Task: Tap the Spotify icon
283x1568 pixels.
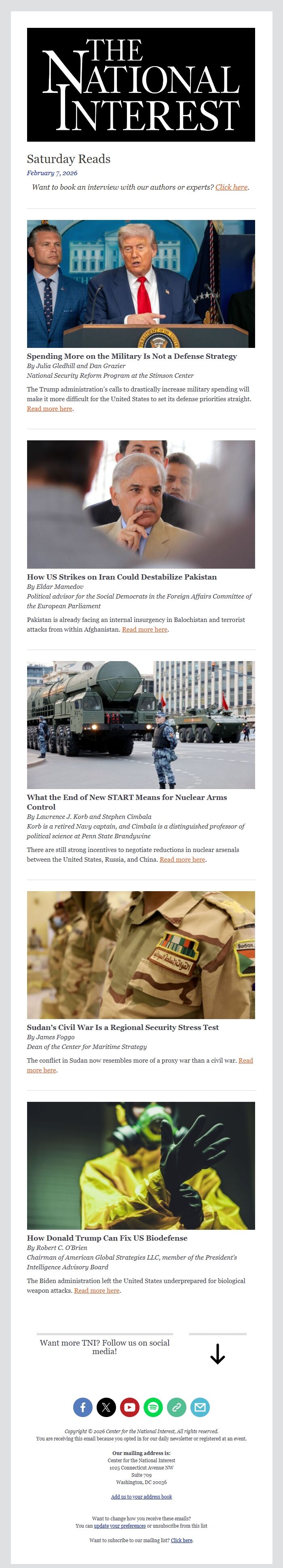Action: pyautogui.click(x=153, y=1407)
